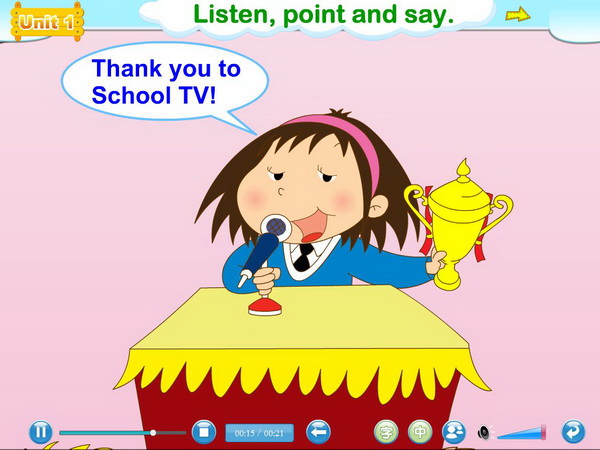Pause the lesson playback
The height and width of the screenshot is (450, 600).
(x=40, y=432)
